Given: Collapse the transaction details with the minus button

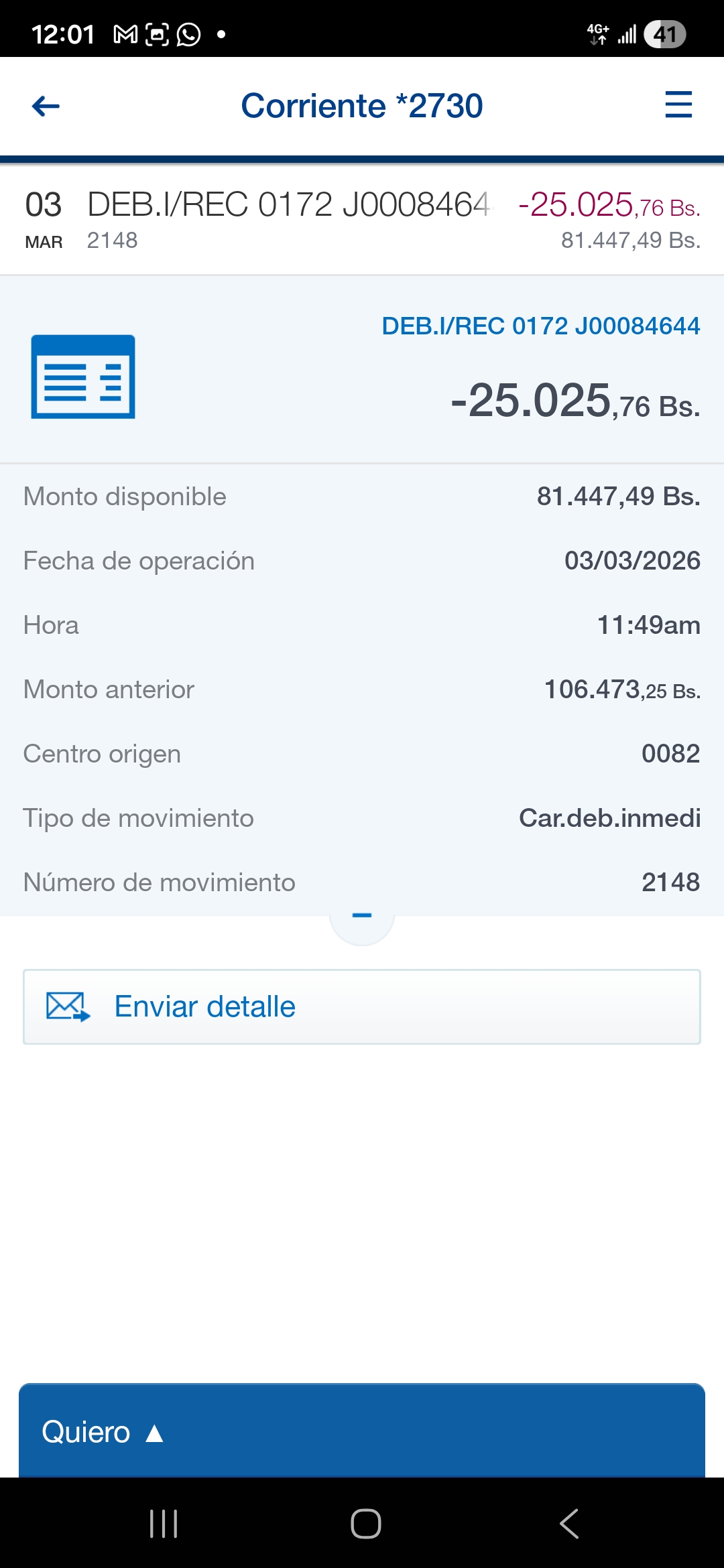Looking at the screenshot, I should [x=362, y=917].
